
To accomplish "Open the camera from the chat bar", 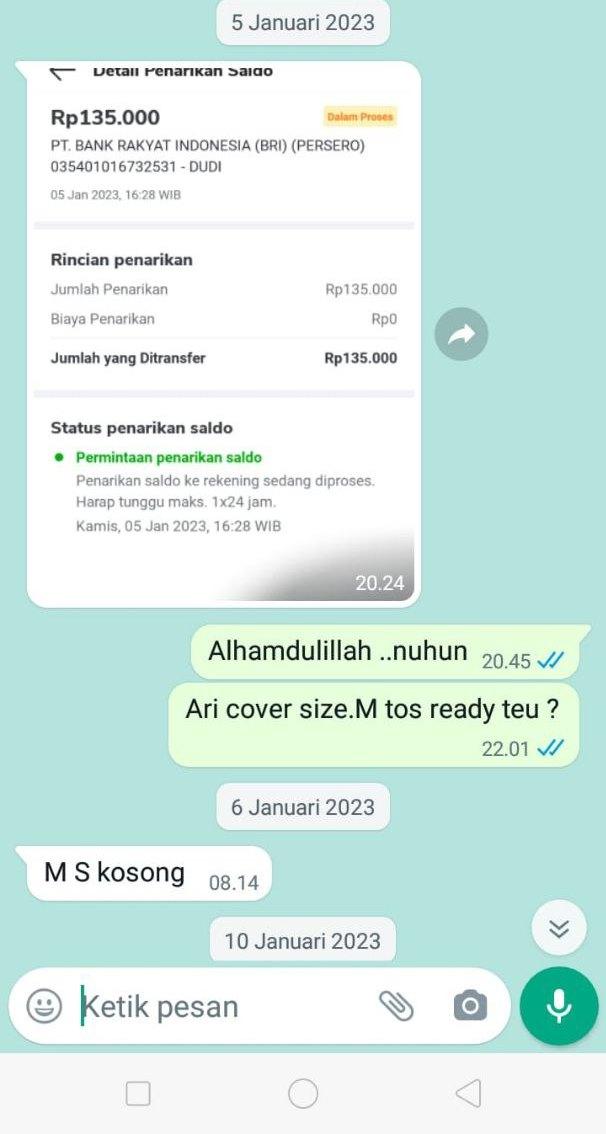I will coord(470,1006).
